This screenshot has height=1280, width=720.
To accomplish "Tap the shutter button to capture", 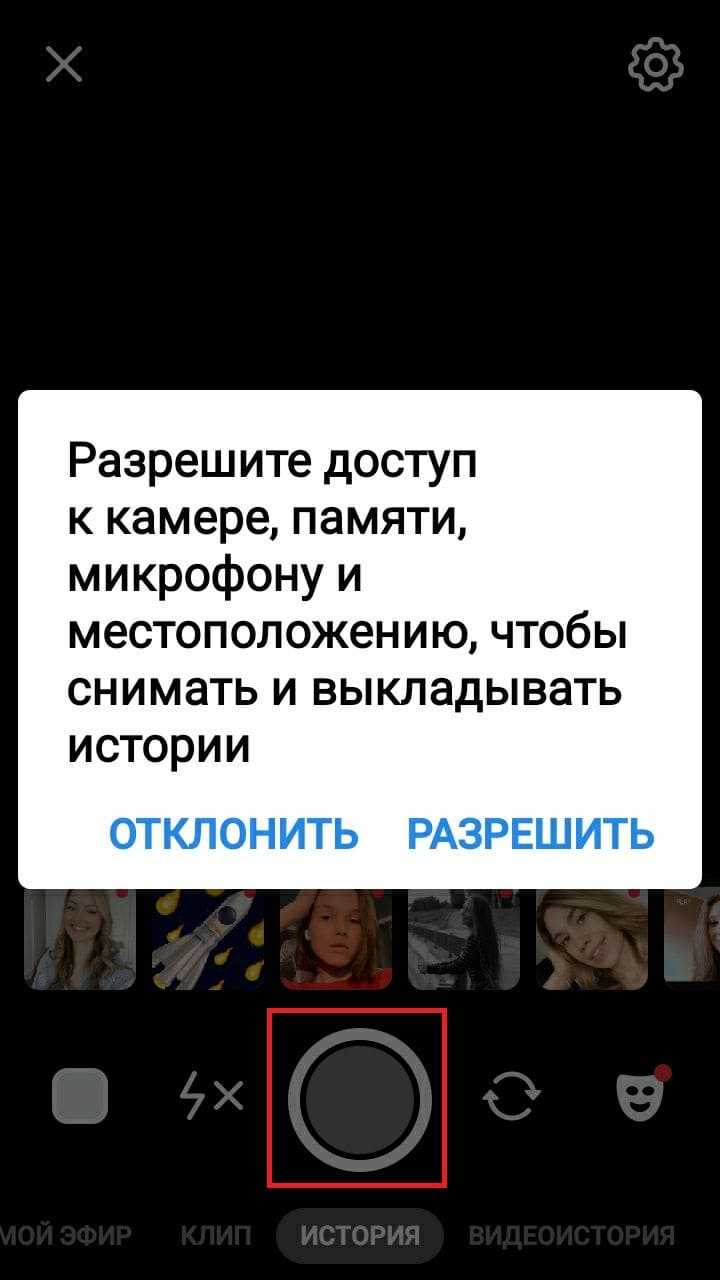I will [x=360, y=1098].
